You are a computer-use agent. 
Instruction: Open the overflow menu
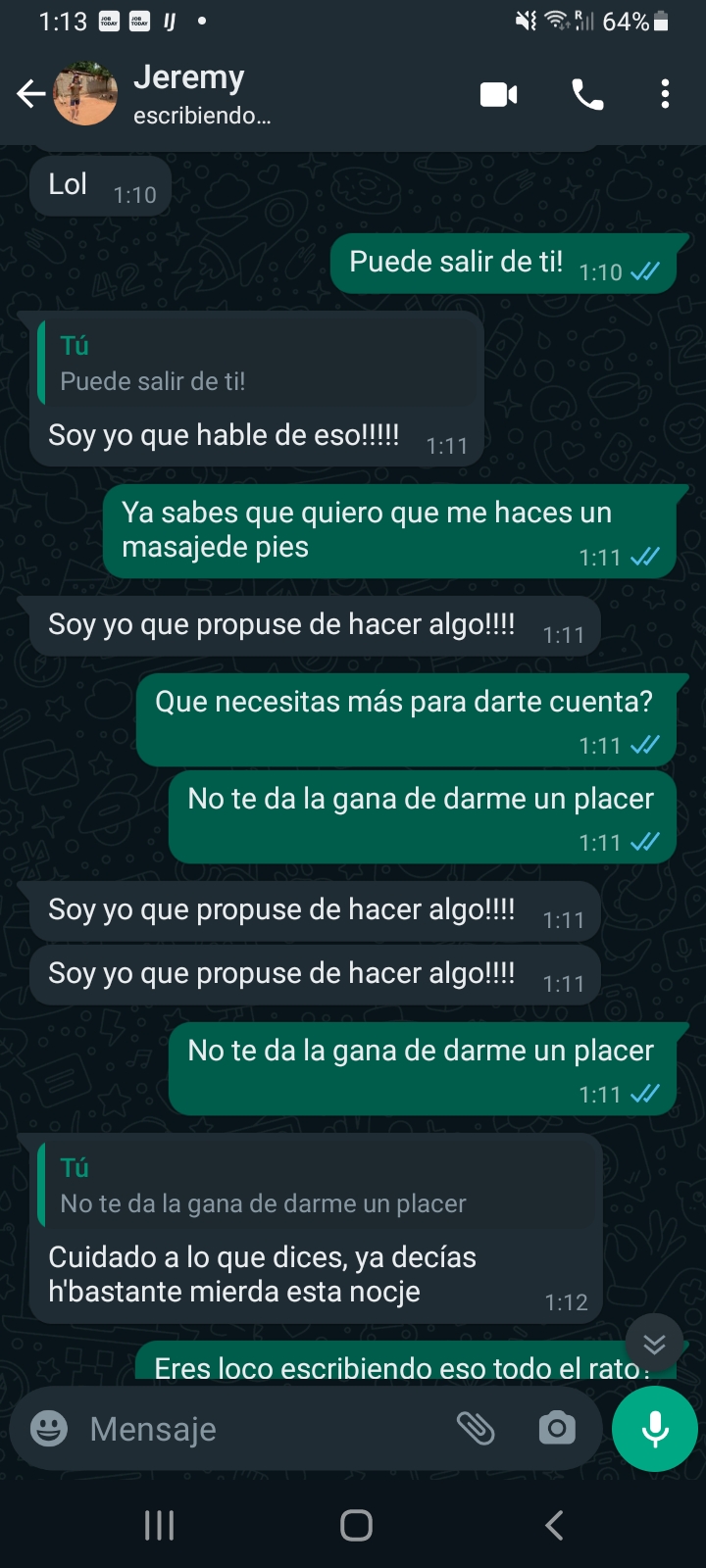[x=665, y=94]
